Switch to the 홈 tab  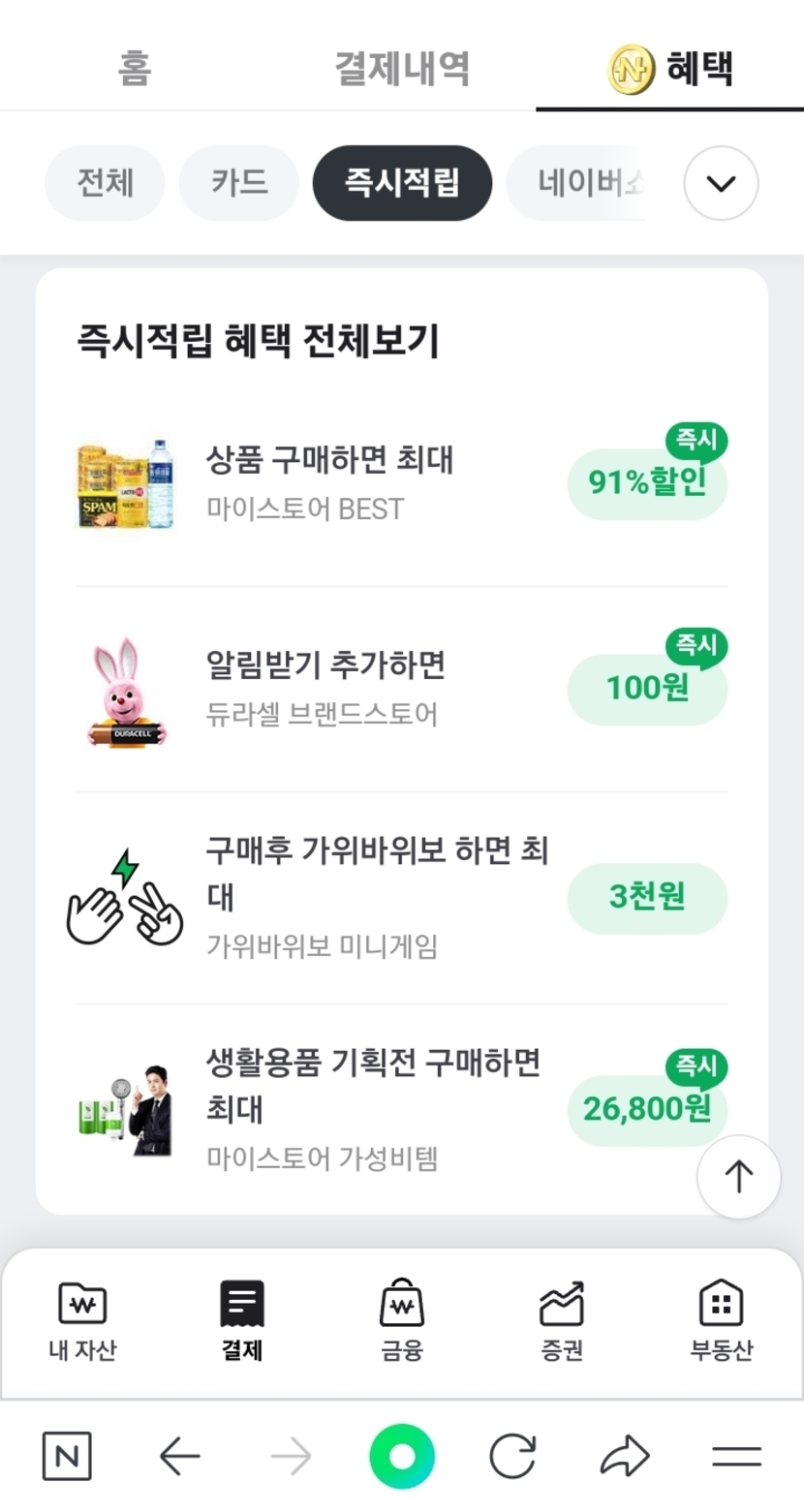(135, 69)
